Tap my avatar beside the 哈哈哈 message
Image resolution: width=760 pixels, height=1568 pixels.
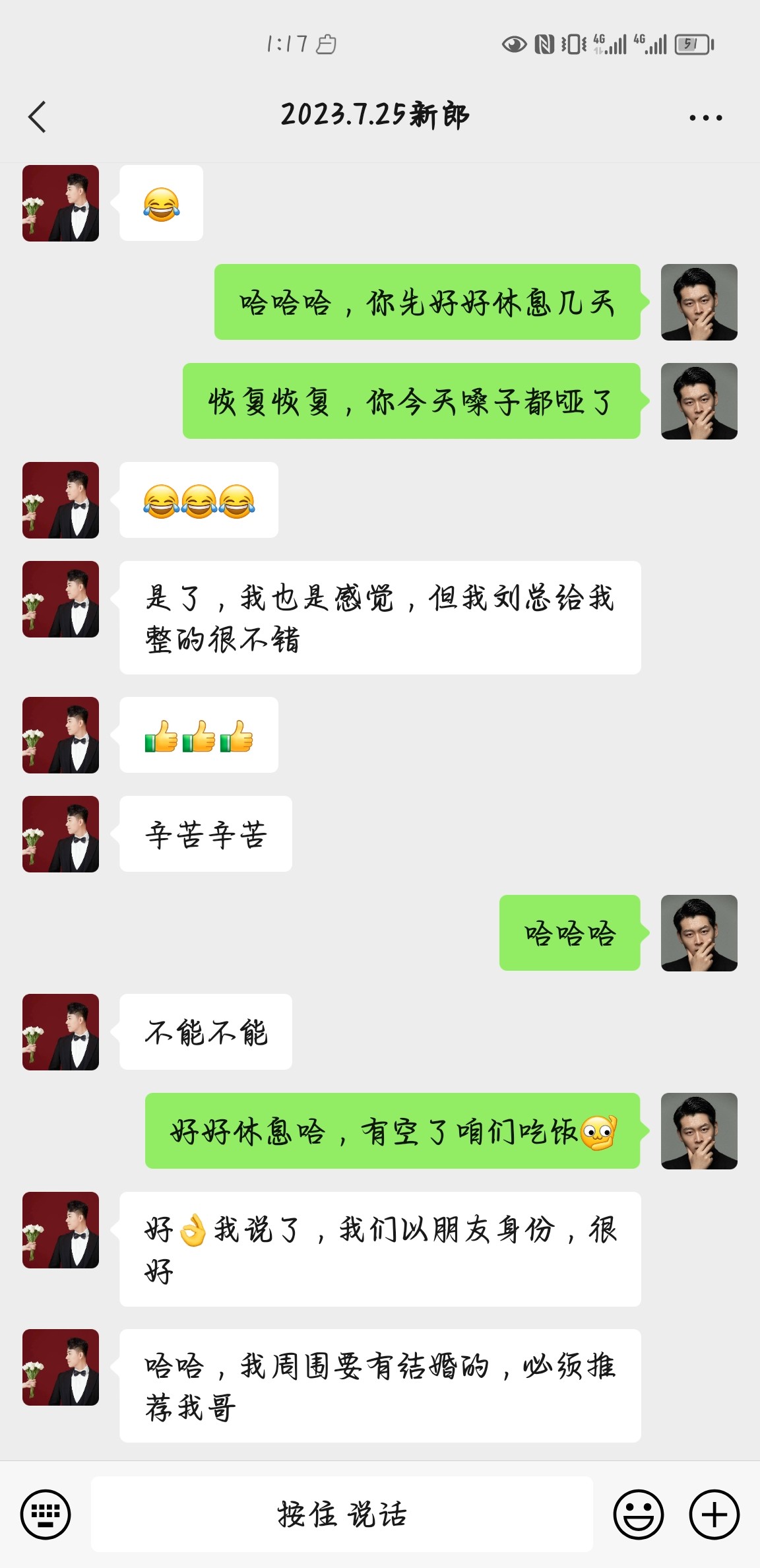699,933
